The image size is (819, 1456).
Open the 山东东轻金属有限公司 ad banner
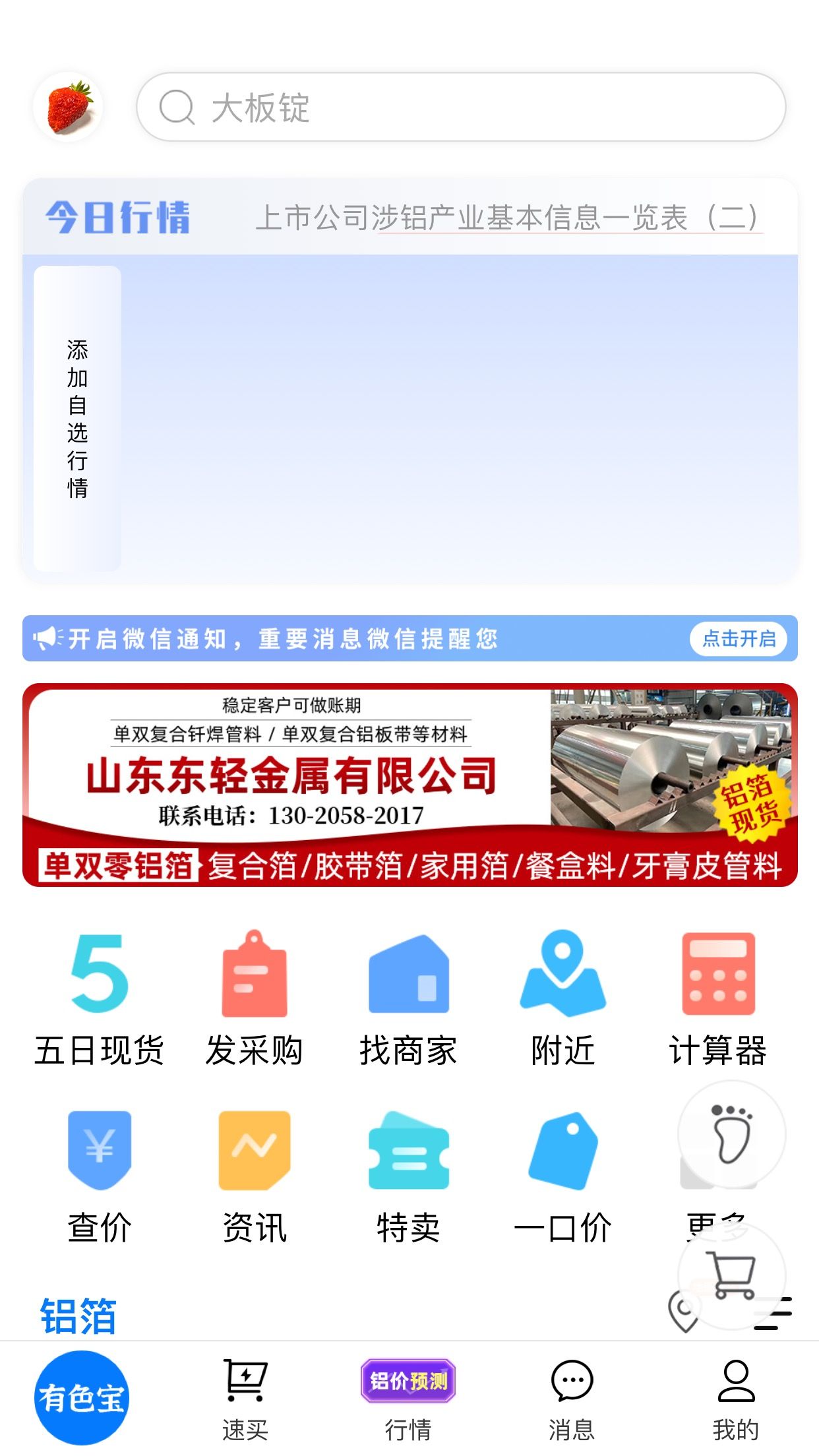point(409,785)
